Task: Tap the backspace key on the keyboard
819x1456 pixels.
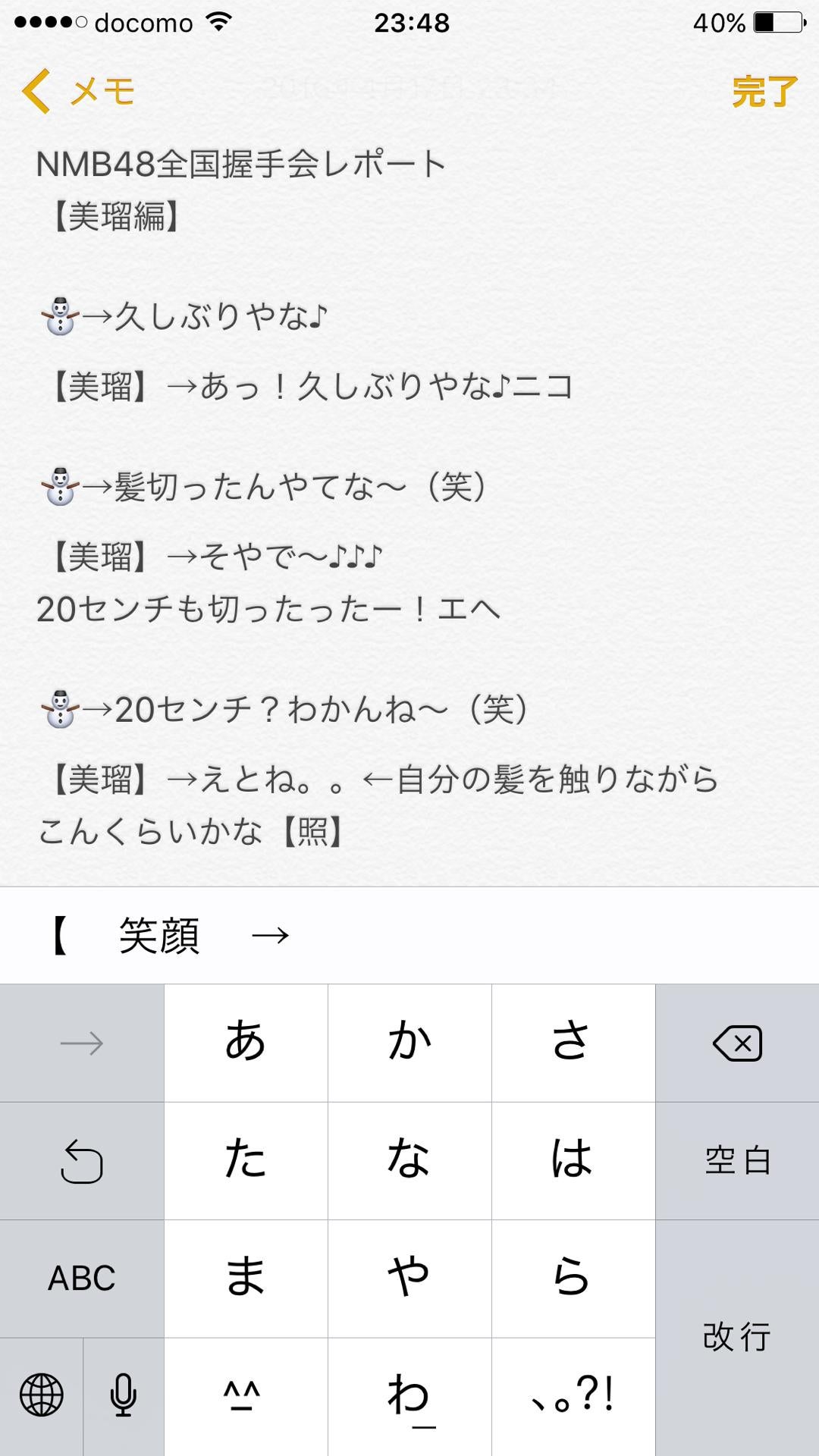Action: click(736, 1041)
